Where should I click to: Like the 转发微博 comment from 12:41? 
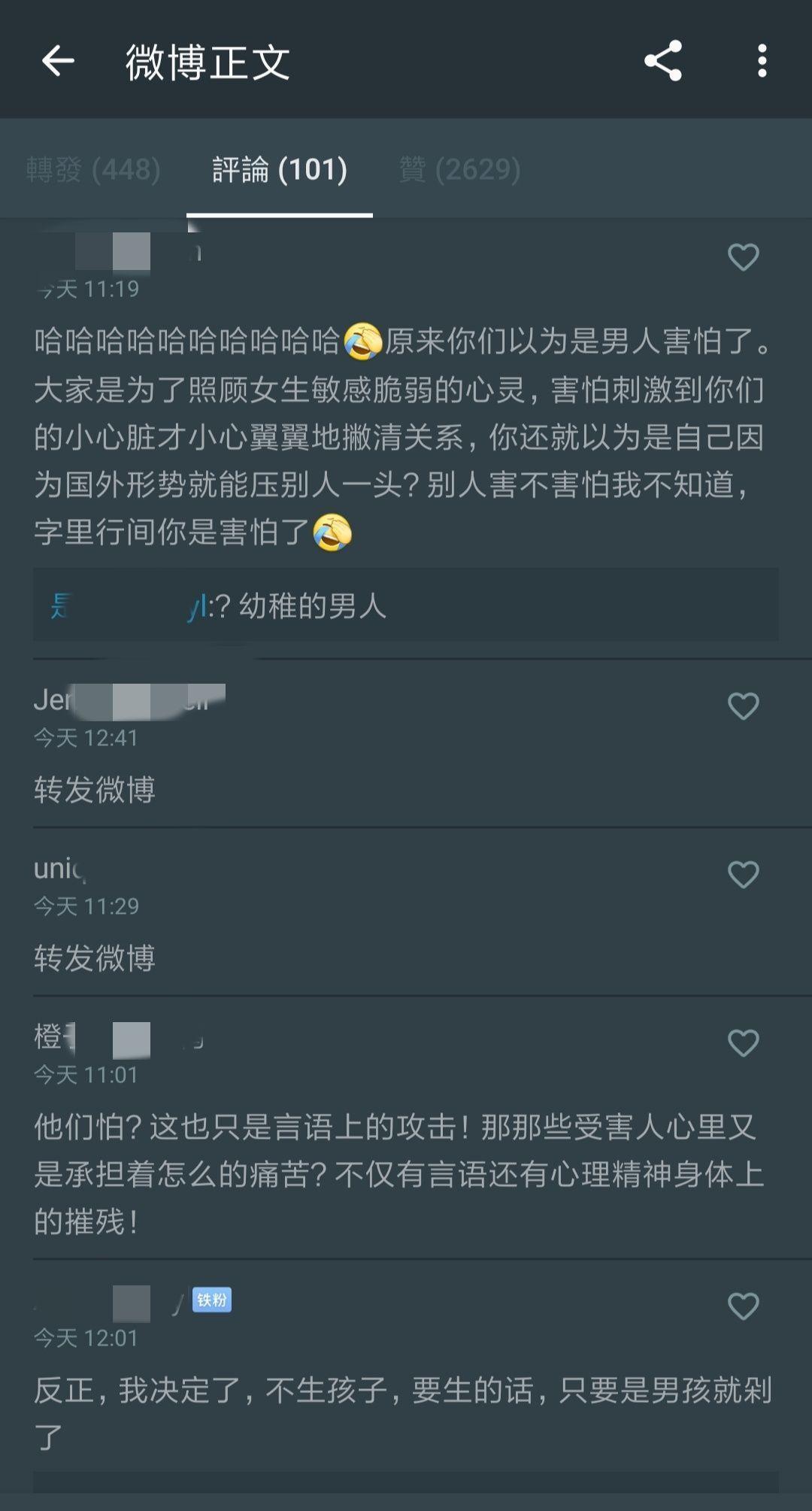(x=744, y=706)
